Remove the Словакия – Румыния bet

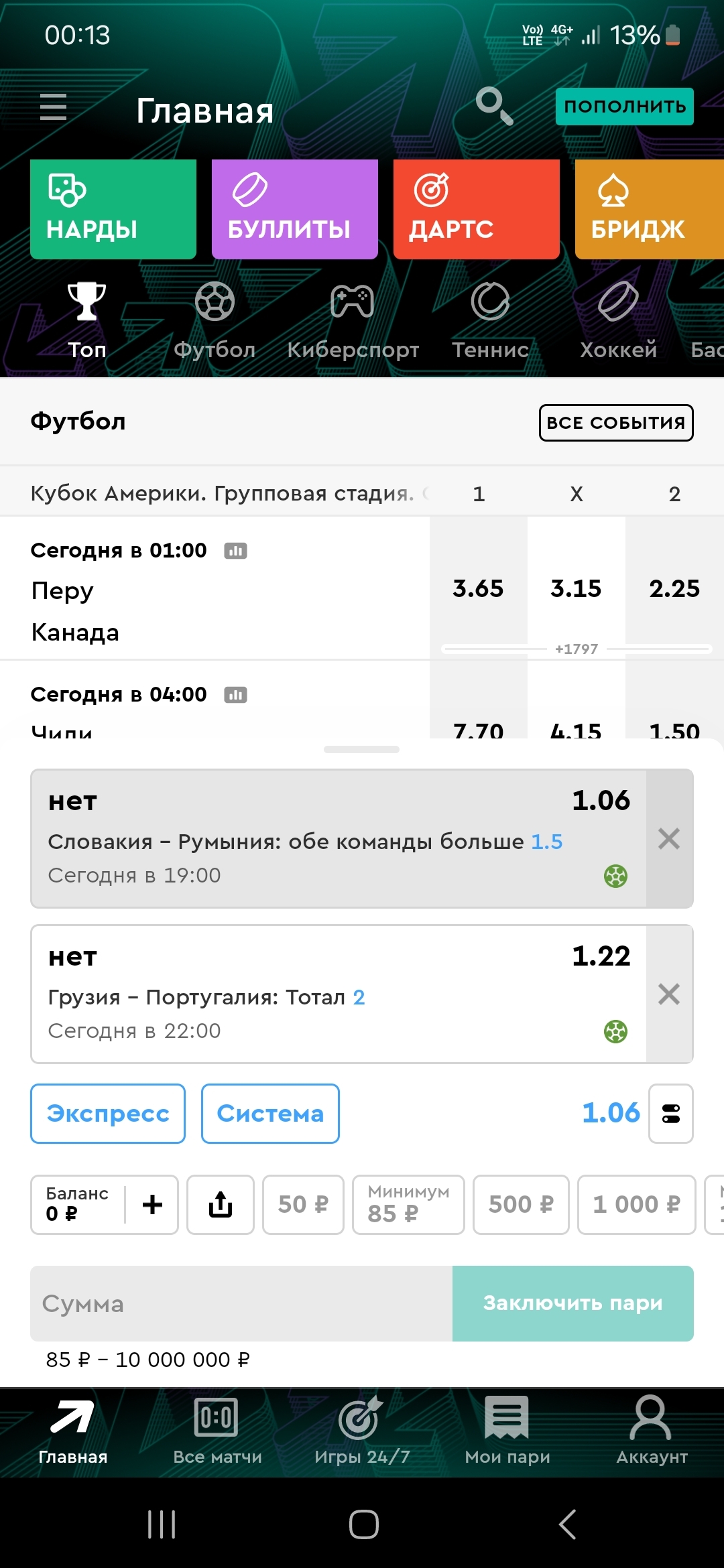(669, 839)
